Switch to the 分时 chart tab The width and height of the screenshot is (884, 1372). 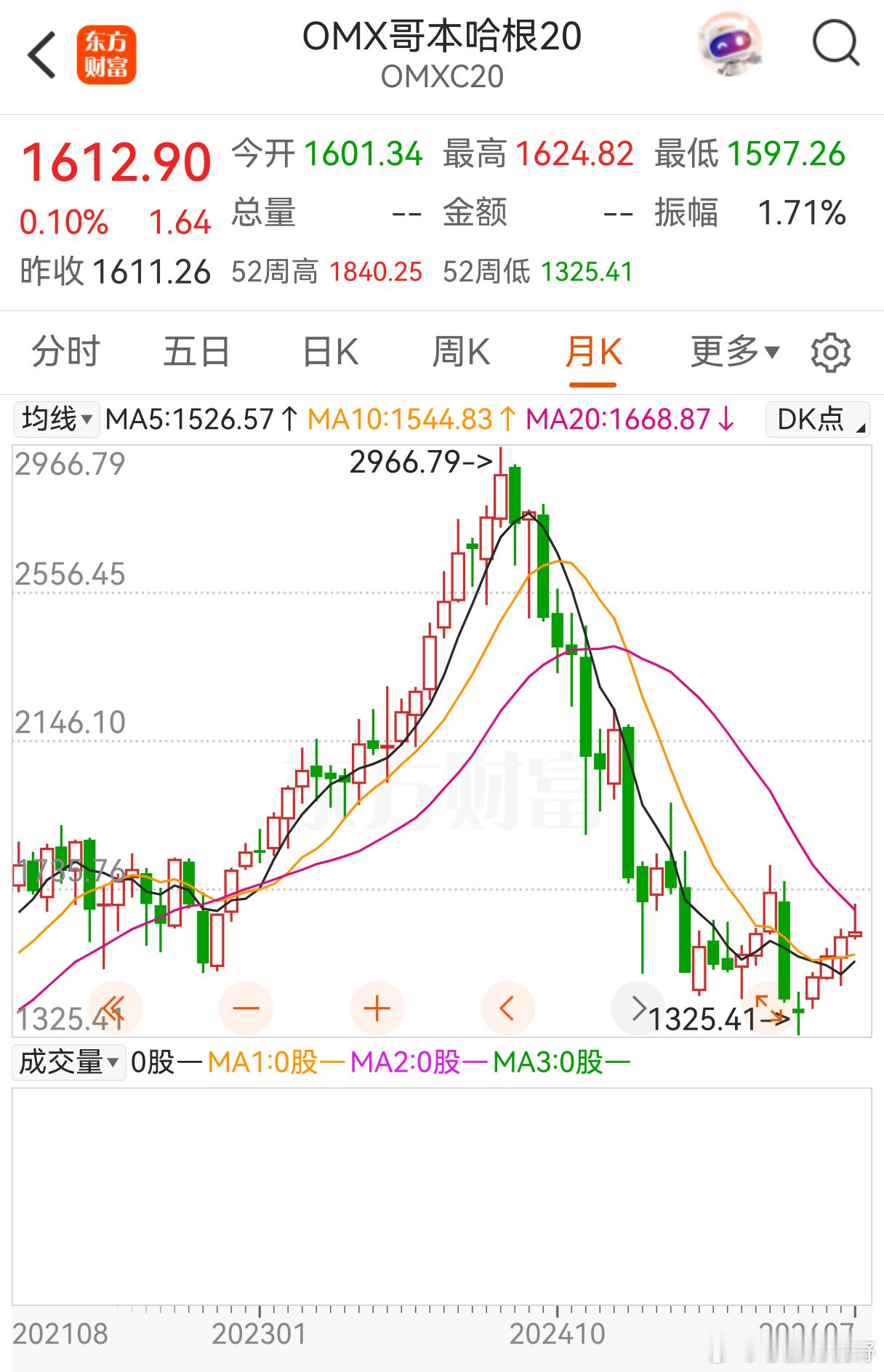coord(65,353)
